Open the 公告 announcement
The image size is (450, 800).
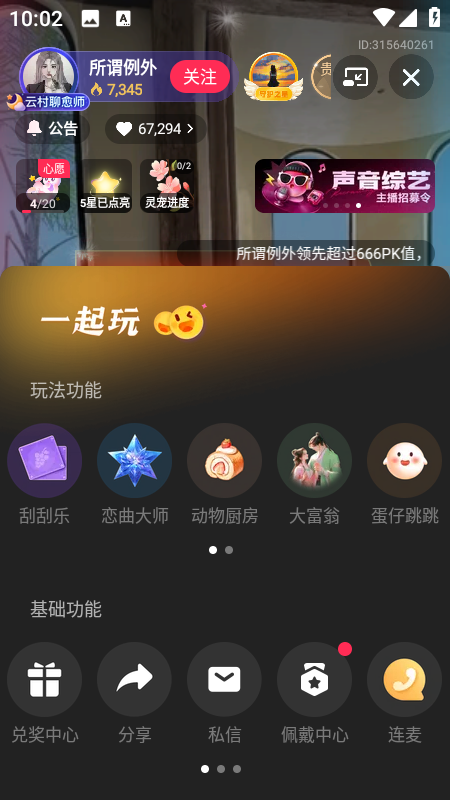click(x=53, y=129)
